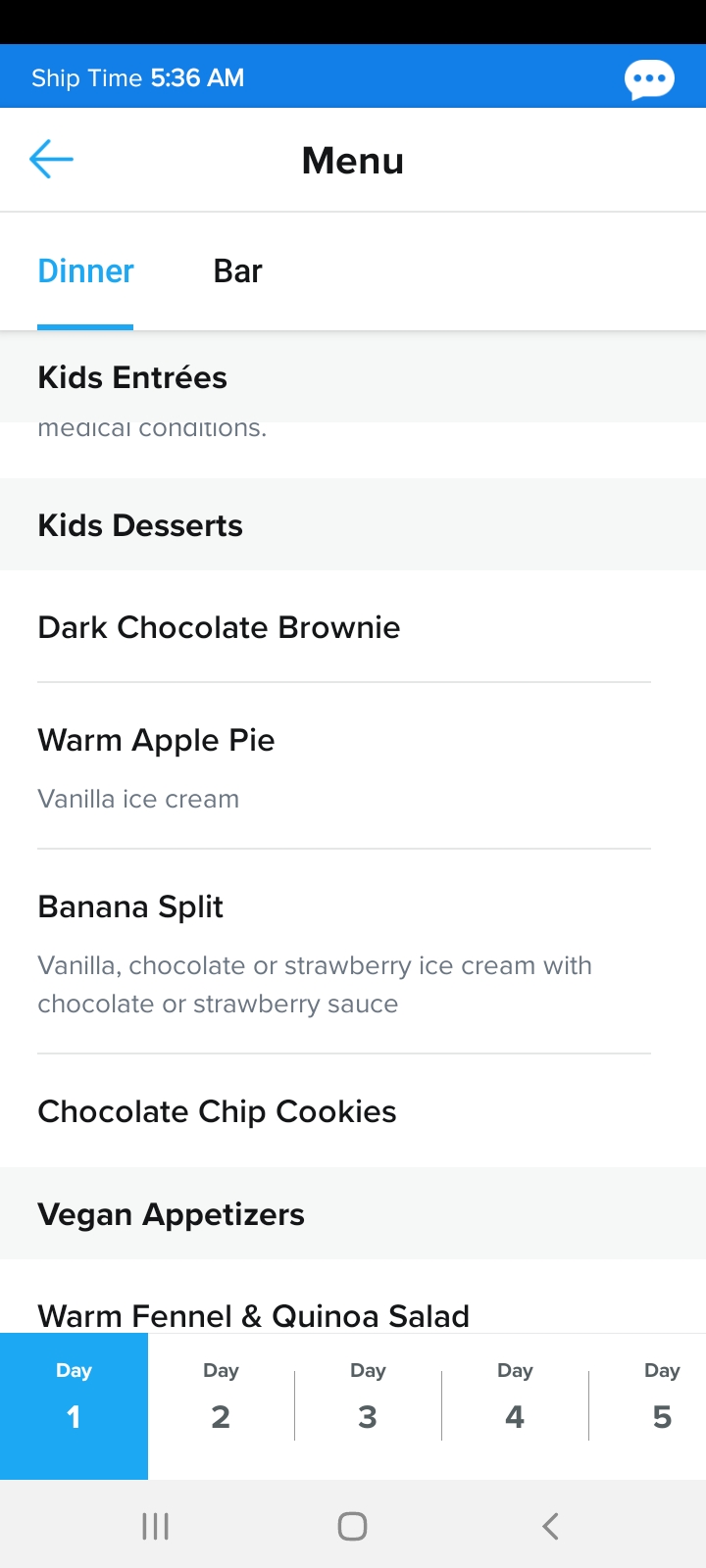View the Day 3 menu
Screen dimensions: 706x1568
pos(368,1406)
